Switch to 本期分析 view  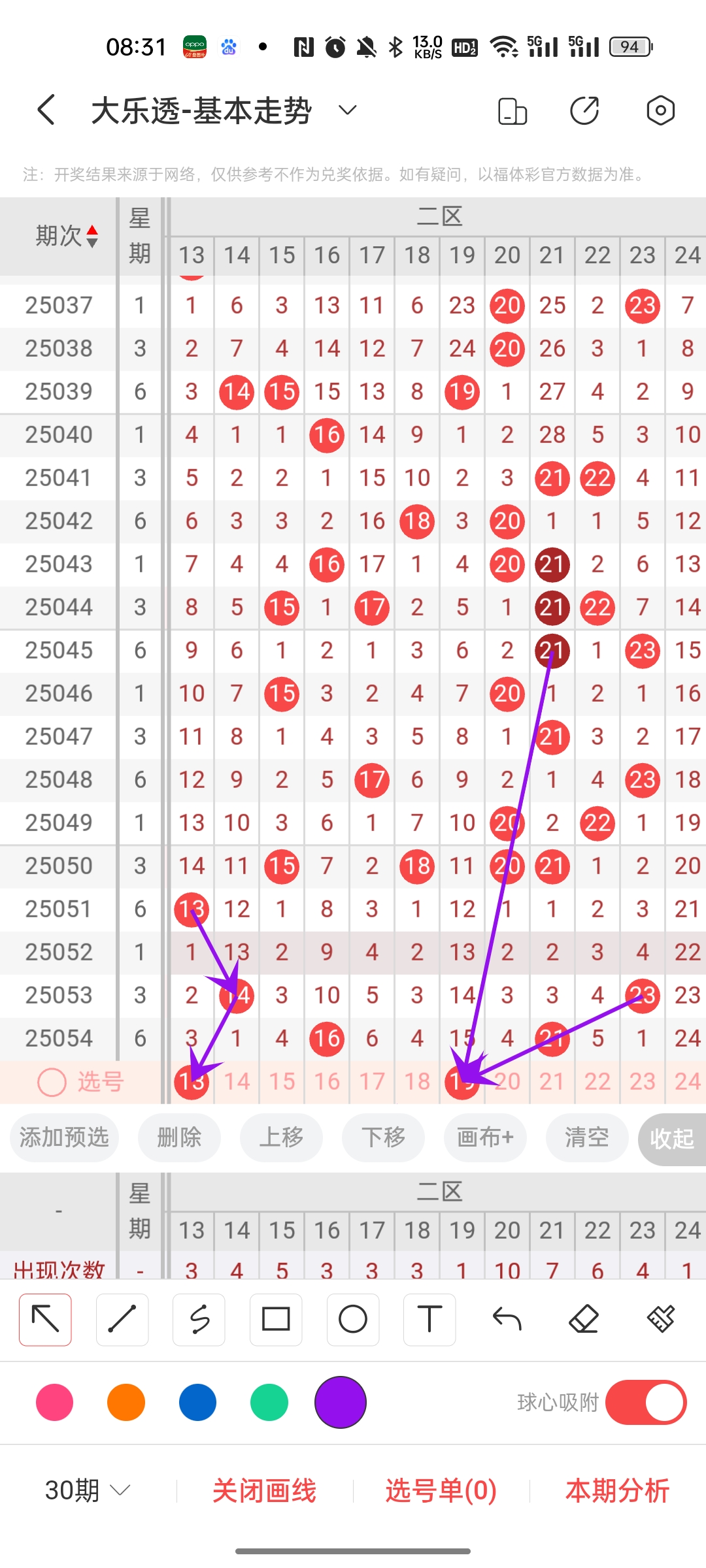pyautogui.click(x=617, y=1490)
